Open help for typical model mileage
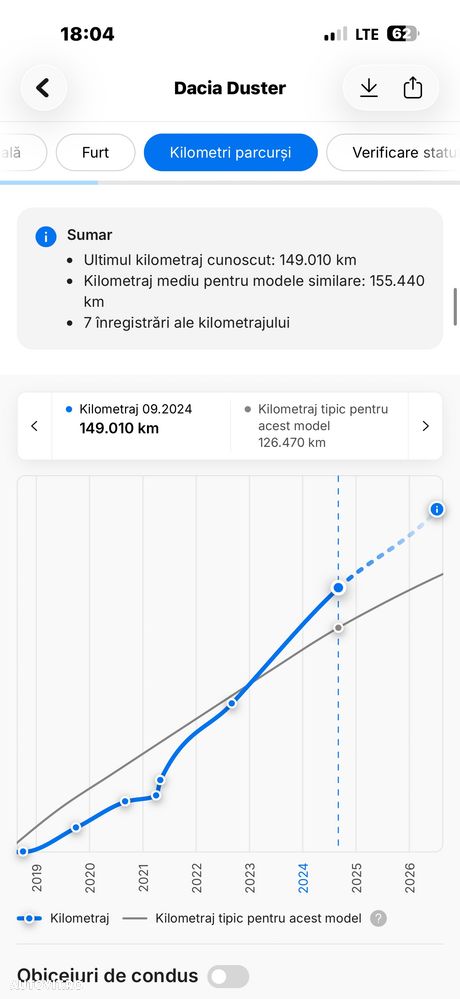 point(378,919)
